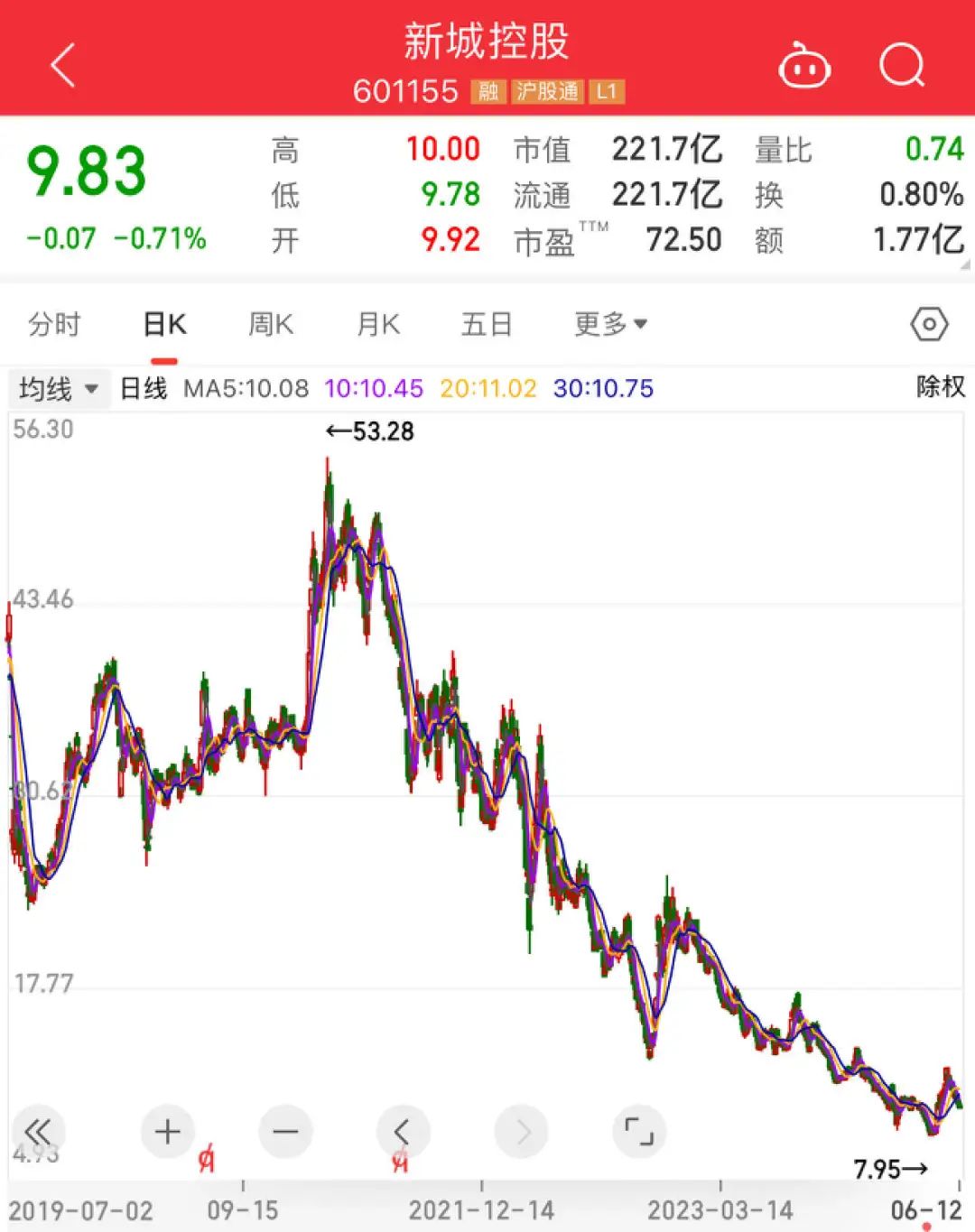Jump to earliest data with double-arrow button
This screenshot has height=1232, width=975.
(38, 1131)
